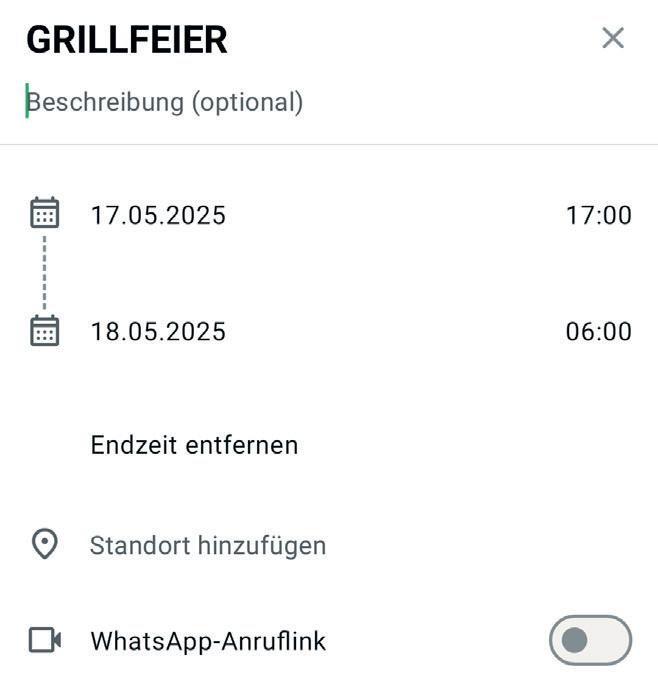
Task: Tap Endzeit entfernen
Action: coord(194,445)
